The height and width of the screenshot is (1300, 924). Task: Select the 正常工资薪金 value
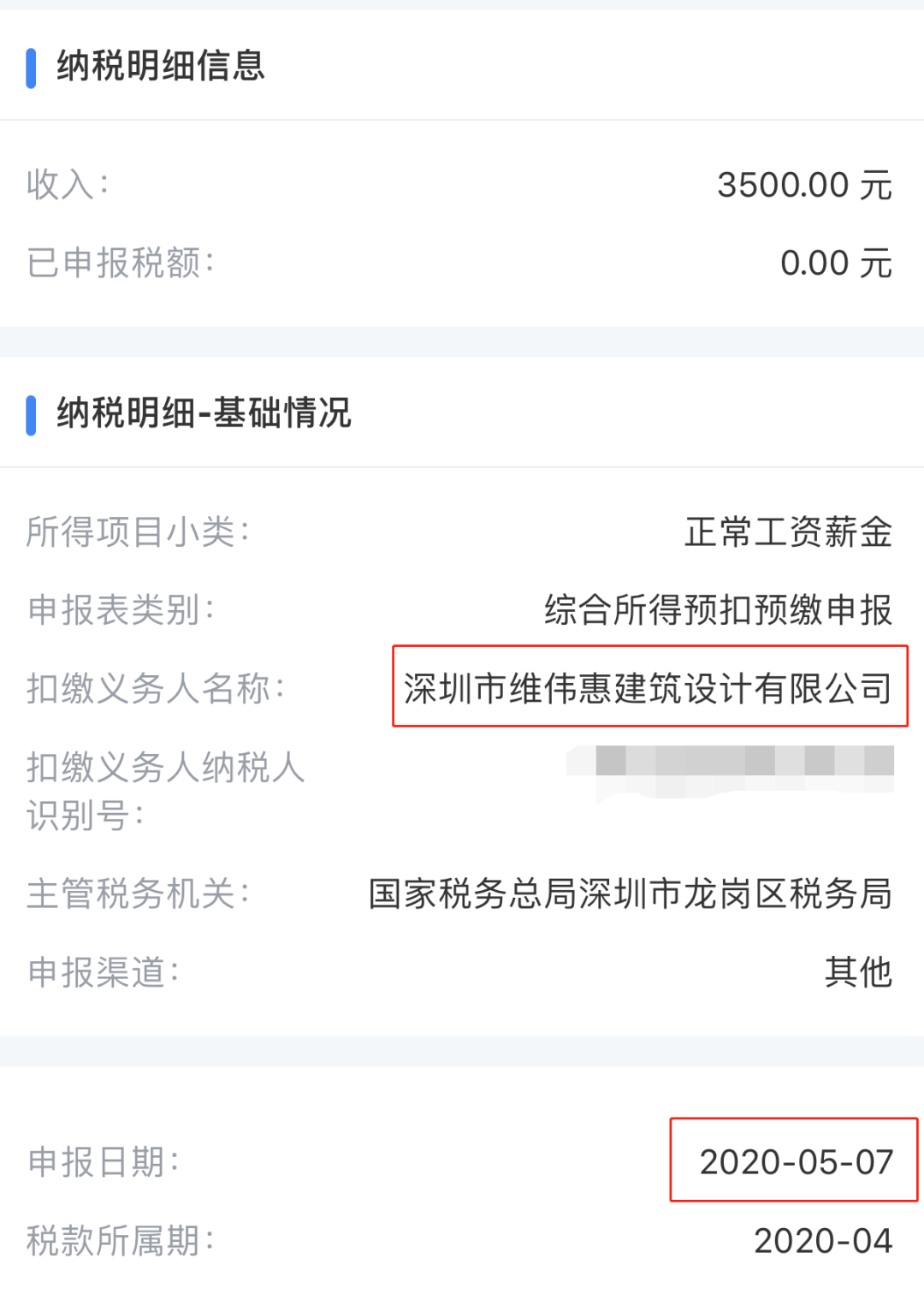tap(790, 531)
